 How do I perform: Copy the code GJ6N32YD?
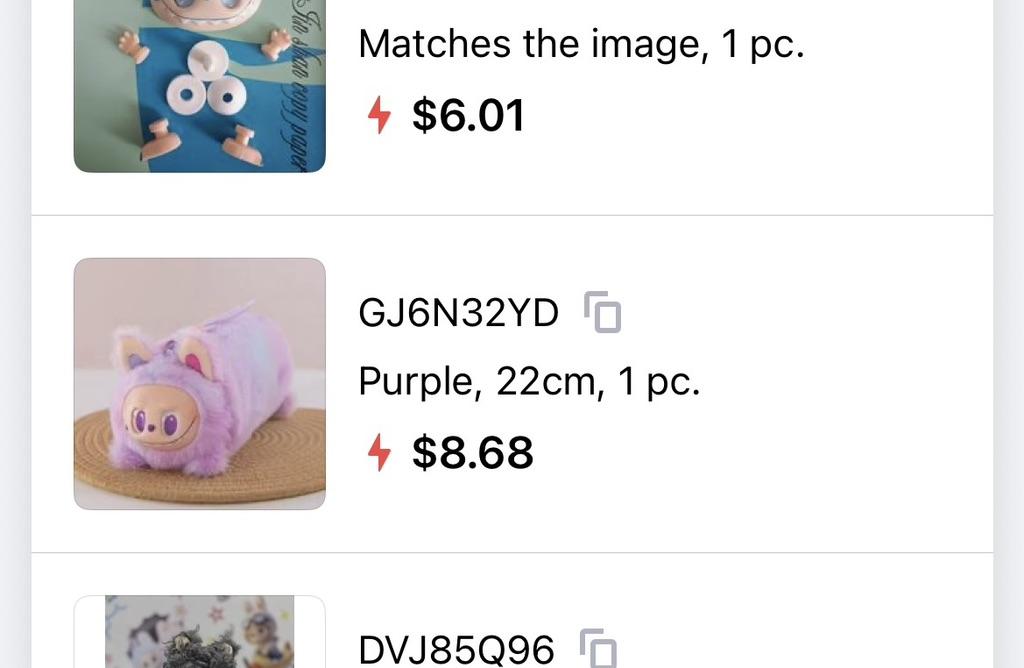click(x=603, y=312)
